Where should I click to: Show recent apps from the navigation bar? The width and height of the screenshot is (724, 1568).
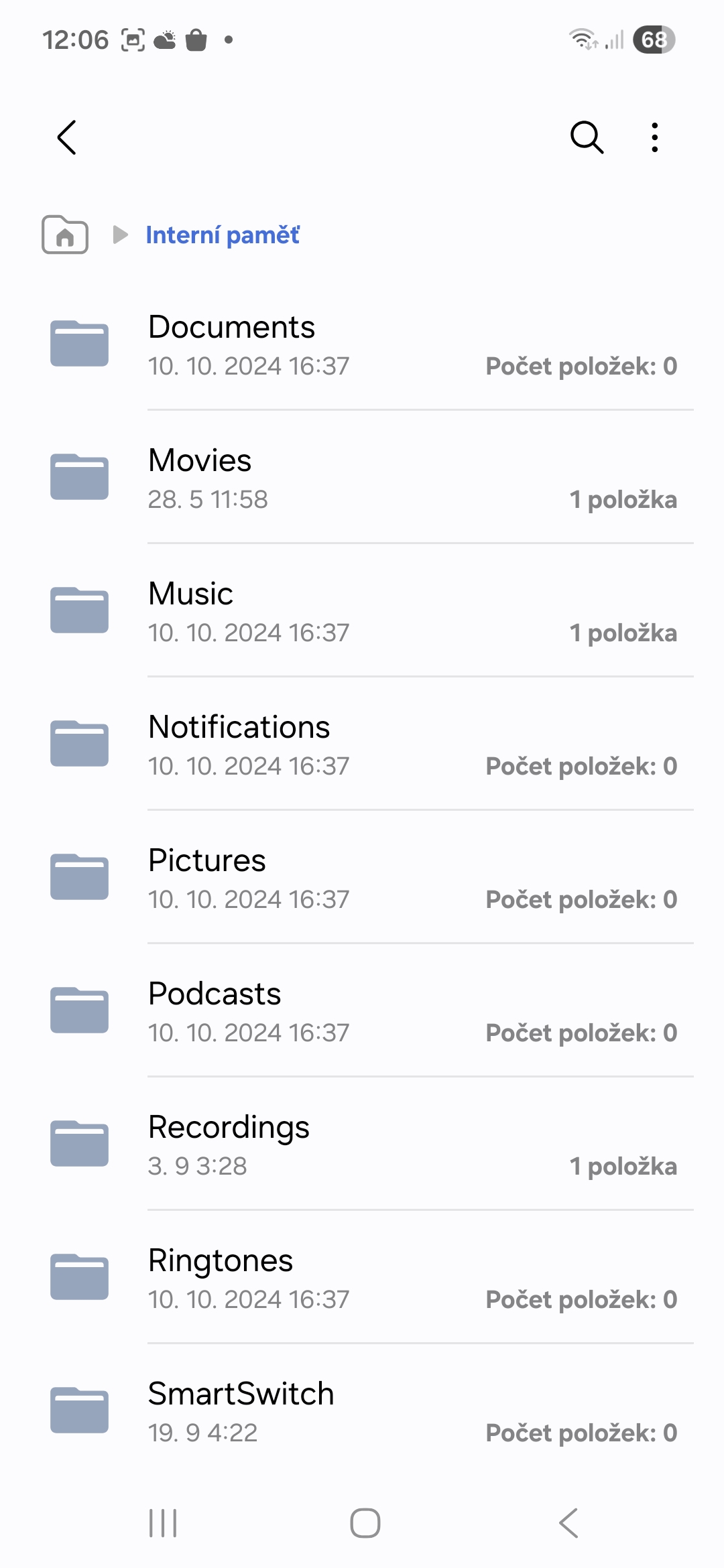(x=163, y=1523)
